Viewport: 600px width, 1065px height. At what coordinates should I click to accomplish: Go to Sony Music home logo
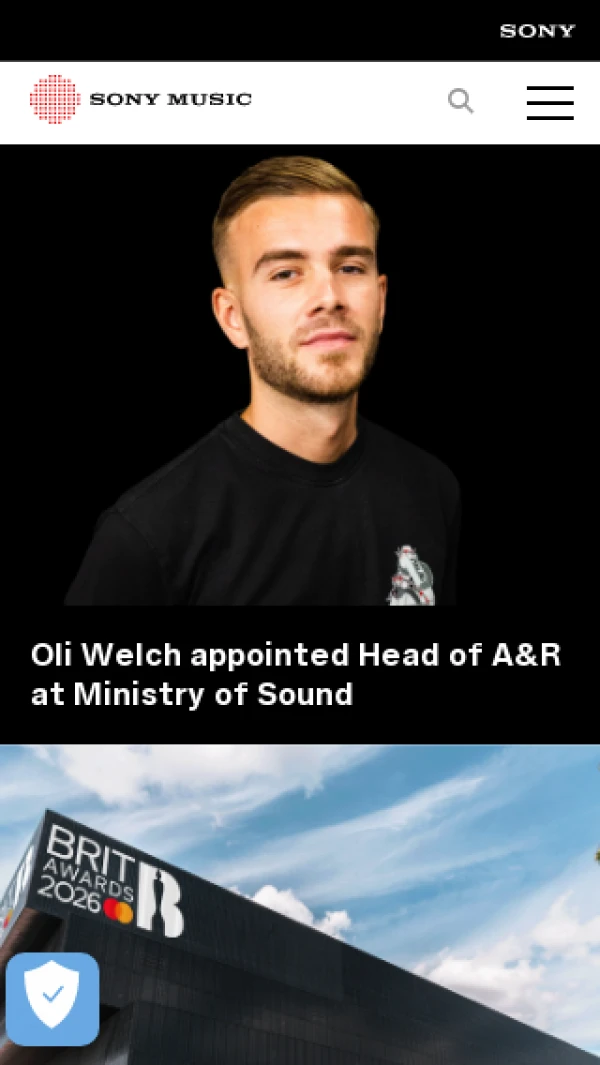point(140,99)
